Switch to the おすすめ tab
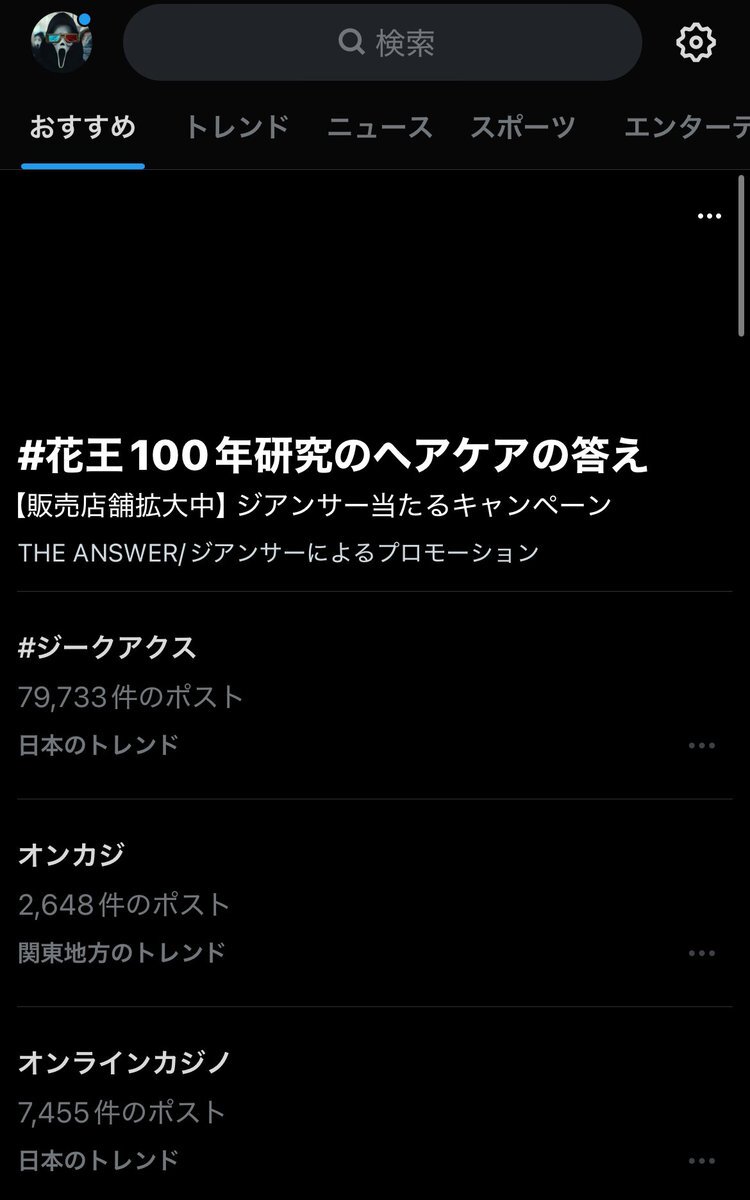This screenshot has height=1200, width=750. click(83, 127)
